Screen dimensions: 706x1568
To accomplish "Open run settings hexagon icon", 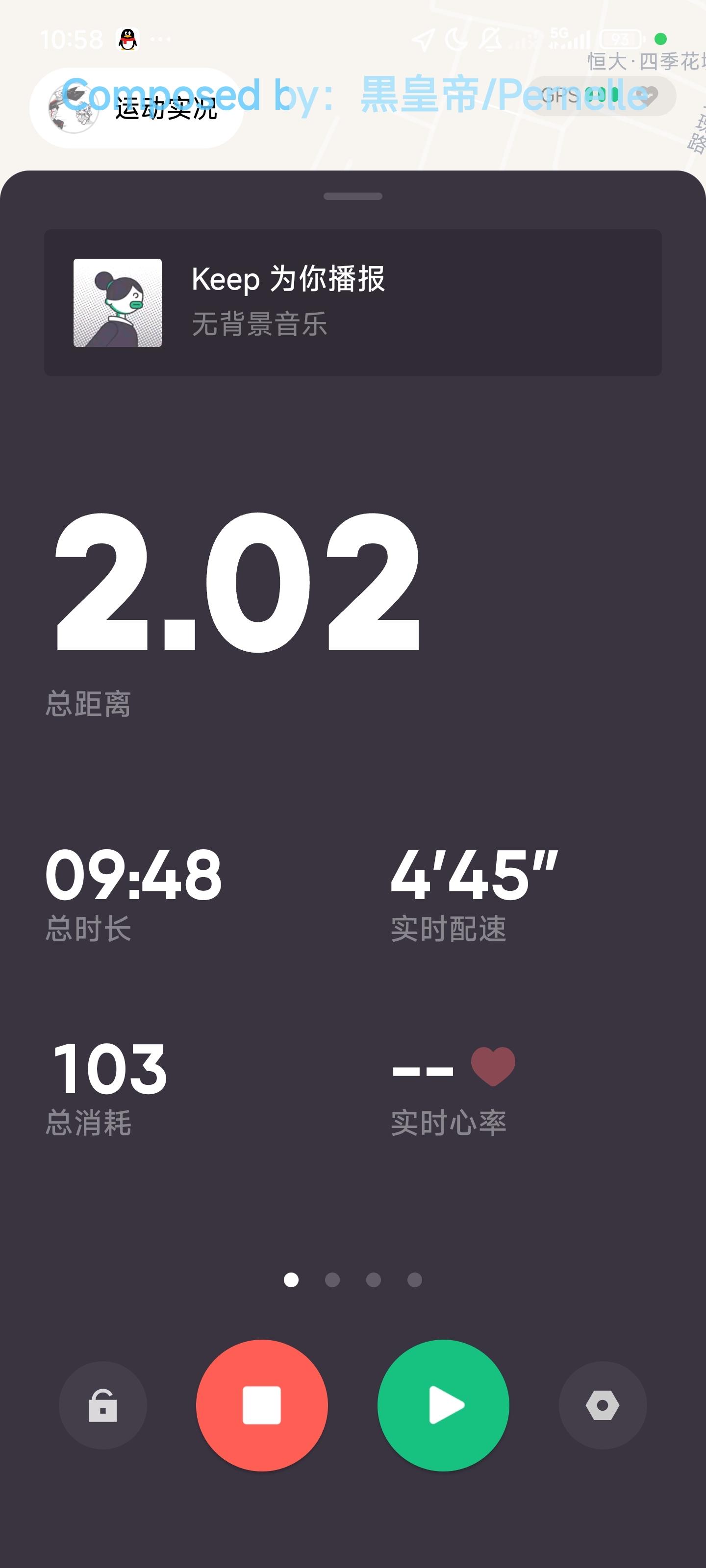I will (603, 1405).
